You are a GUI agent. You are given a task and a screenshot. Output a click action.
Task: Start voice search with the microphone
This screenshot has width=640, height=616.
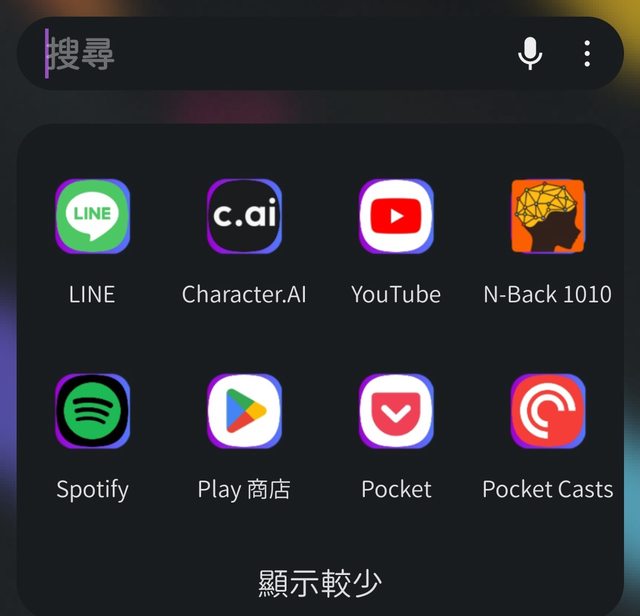pyautogui.click(x=530, y=54)
